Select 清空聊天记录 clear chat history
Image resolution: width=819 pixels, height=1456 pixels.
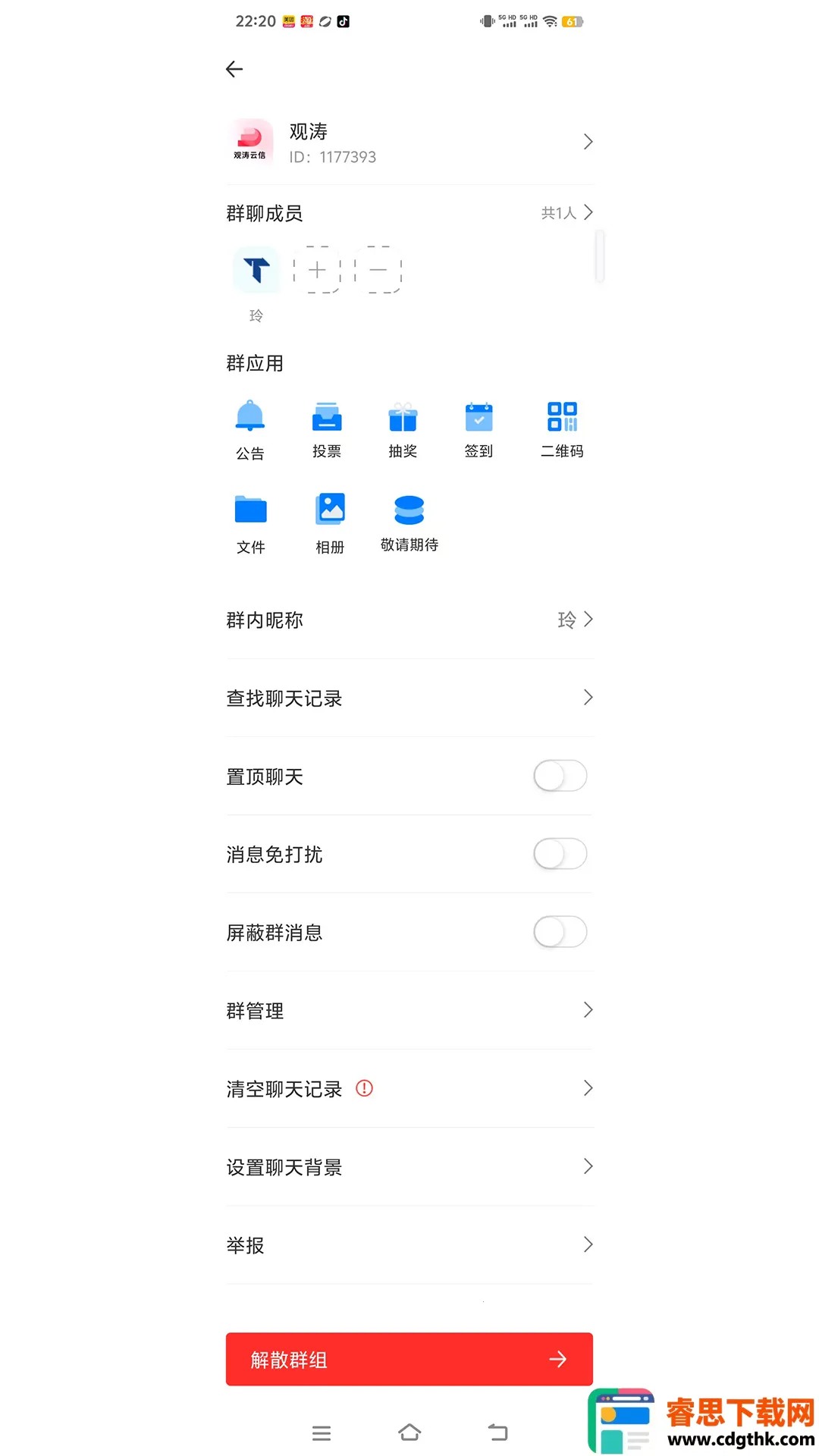[x=409, y=1089]
